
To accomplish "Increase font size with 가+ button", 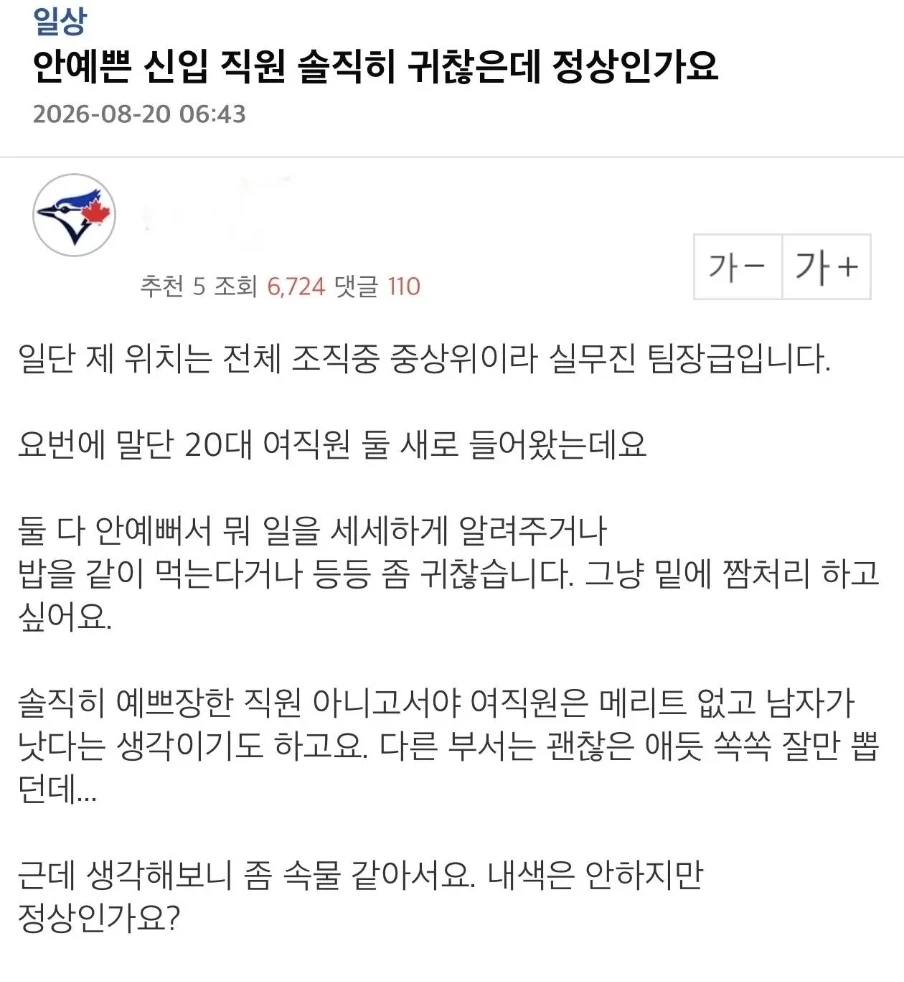I will pos(826,267).
